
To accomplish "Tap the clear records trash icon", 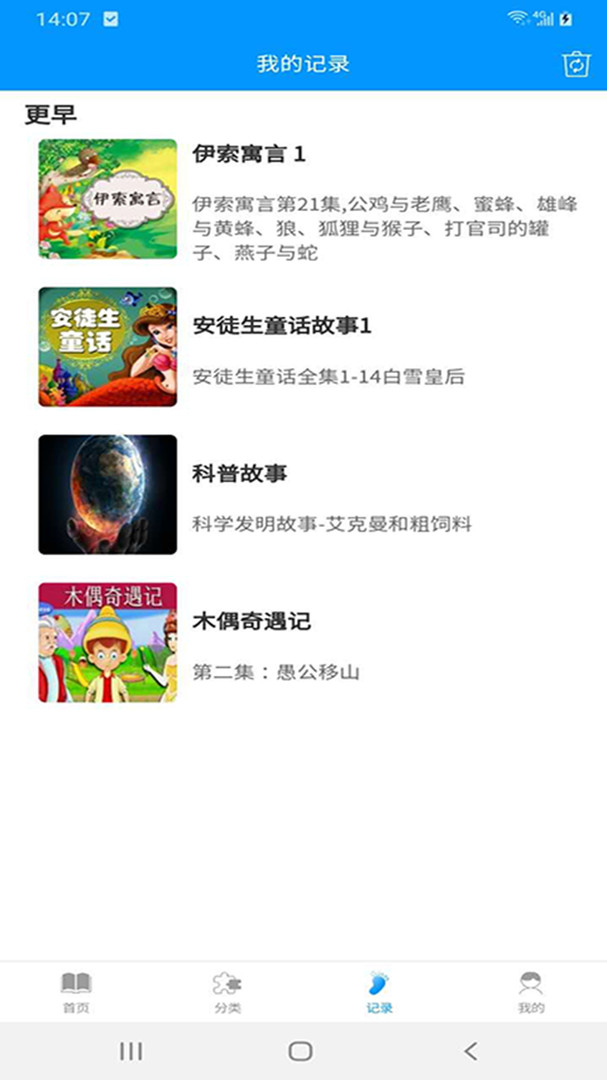I will pyautogui.click(x=576, y=65).
